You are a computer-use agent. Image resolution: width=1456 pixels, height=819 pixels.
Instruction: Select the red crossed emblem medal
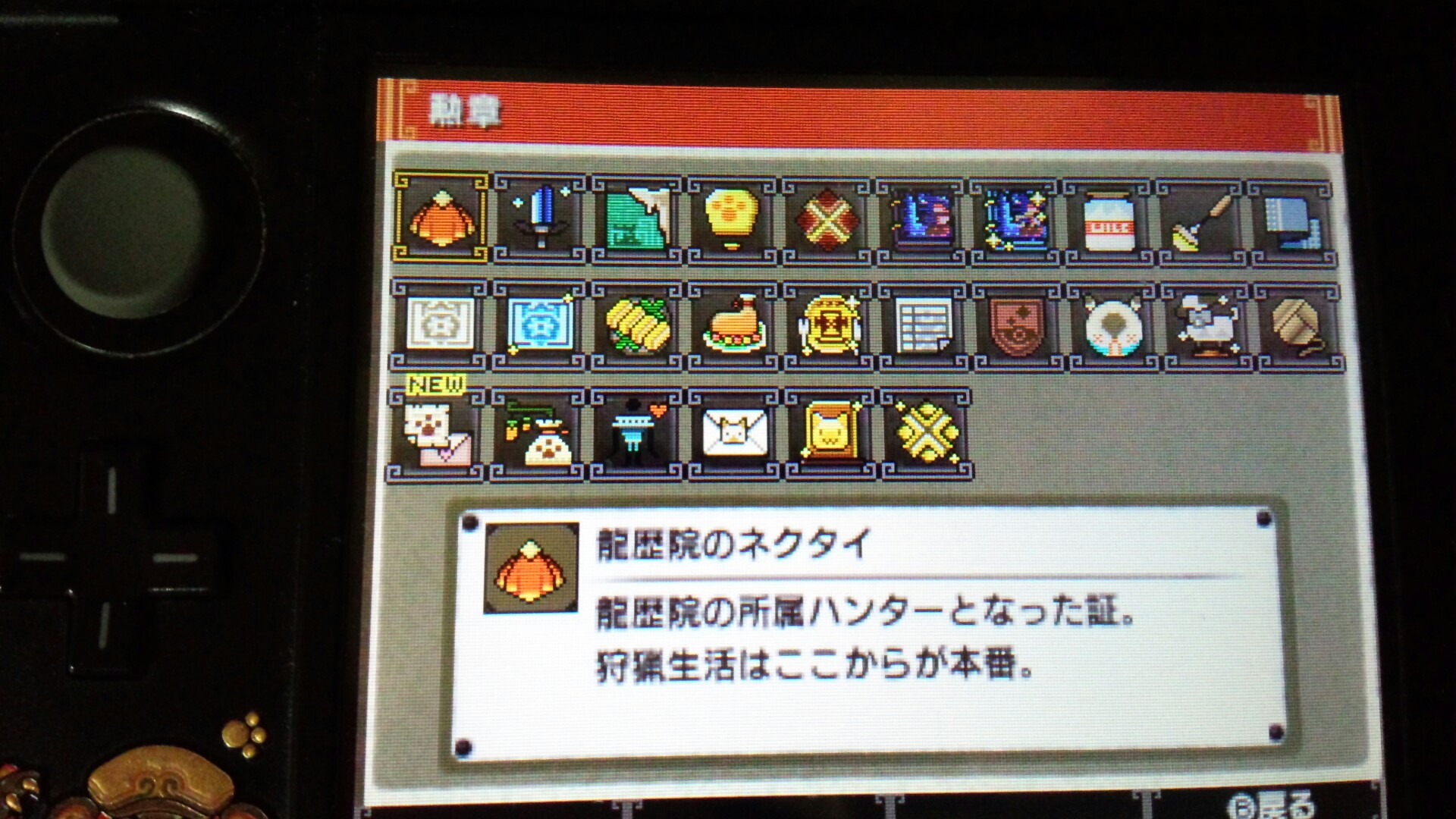pos(827,221)
